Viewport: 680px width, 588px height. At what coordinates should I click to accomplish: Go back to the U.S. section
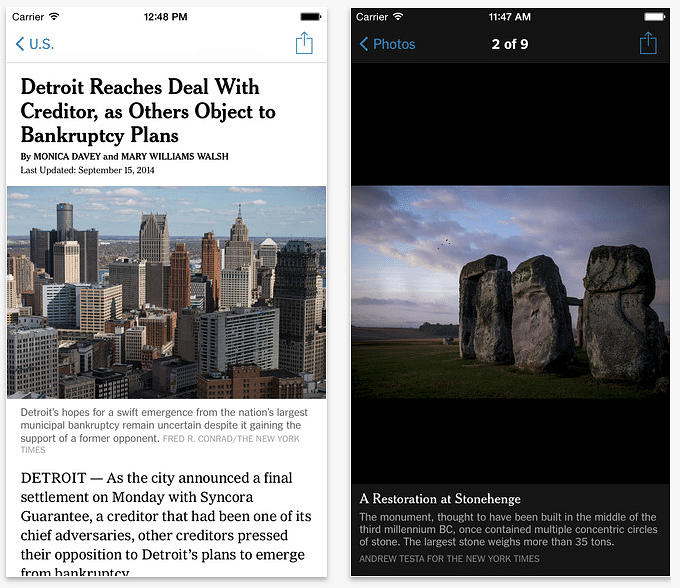(35, 44)
